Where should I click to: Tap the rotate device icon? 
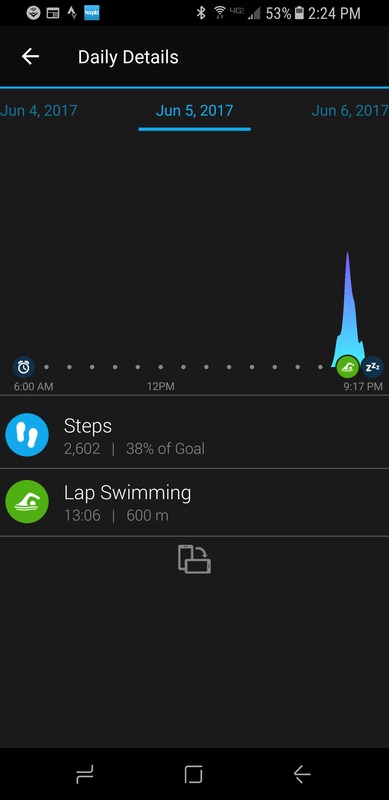click(x=194, y=559)
